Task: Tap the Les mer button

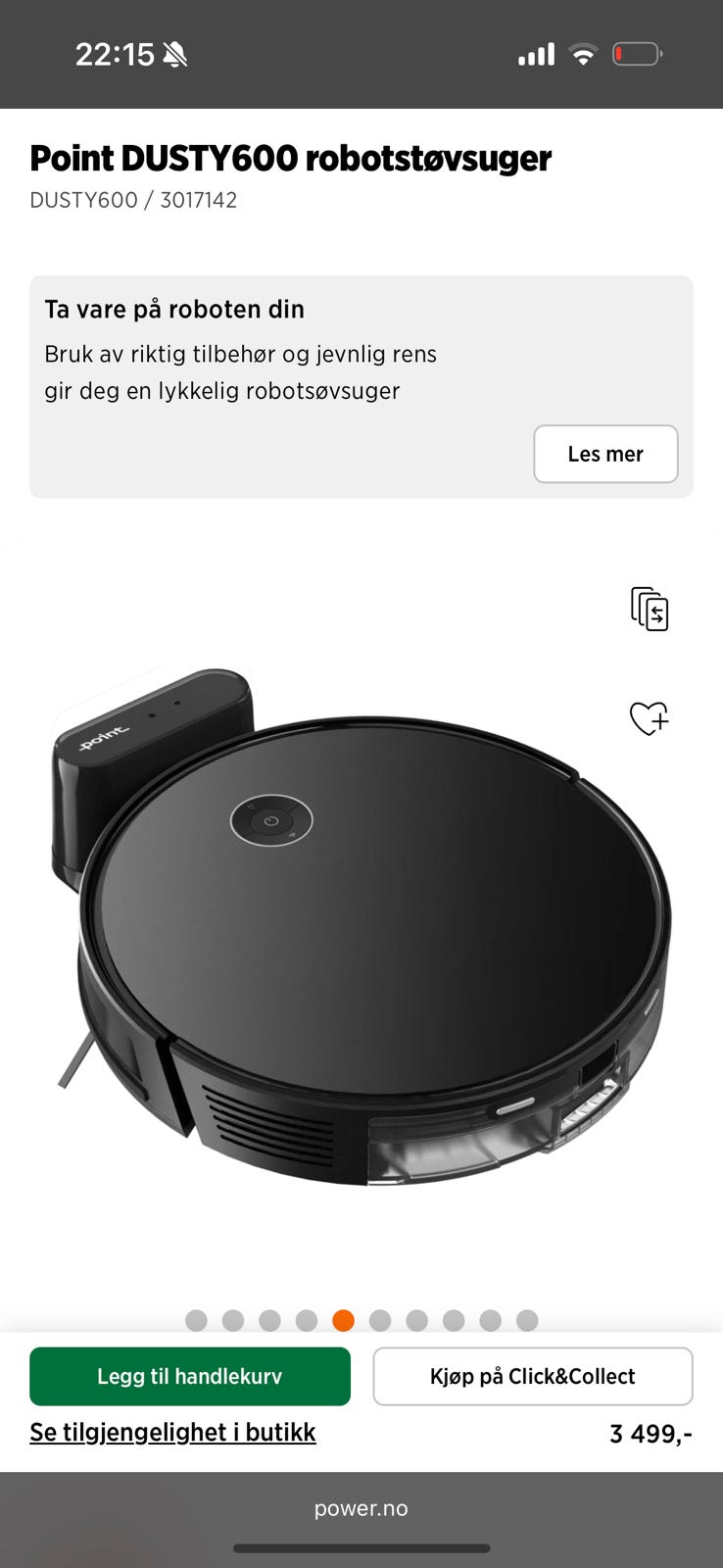Action: tap(605, 454)
